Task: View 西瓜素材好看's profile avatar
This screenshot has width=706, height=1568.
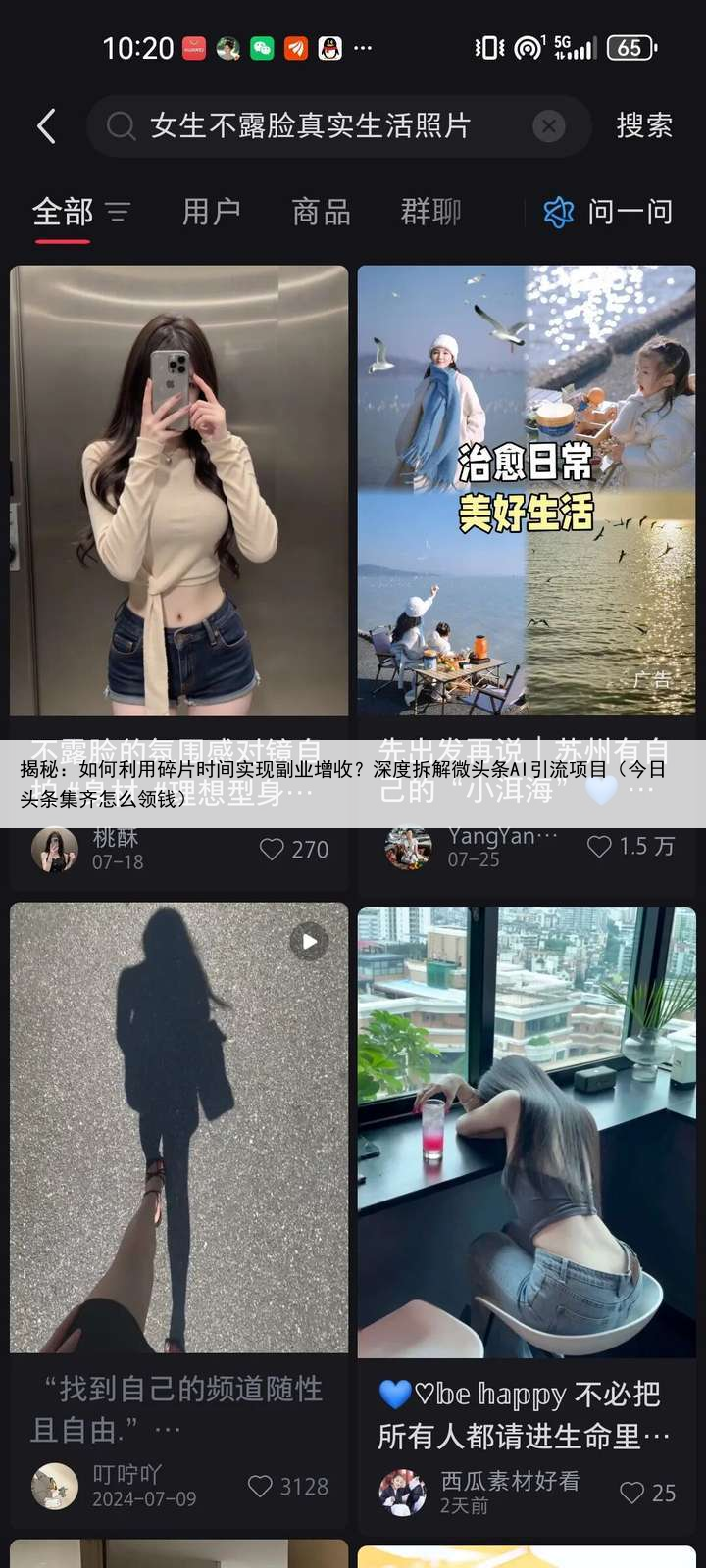Action: pyautogui.click(x=402, y=1493)
